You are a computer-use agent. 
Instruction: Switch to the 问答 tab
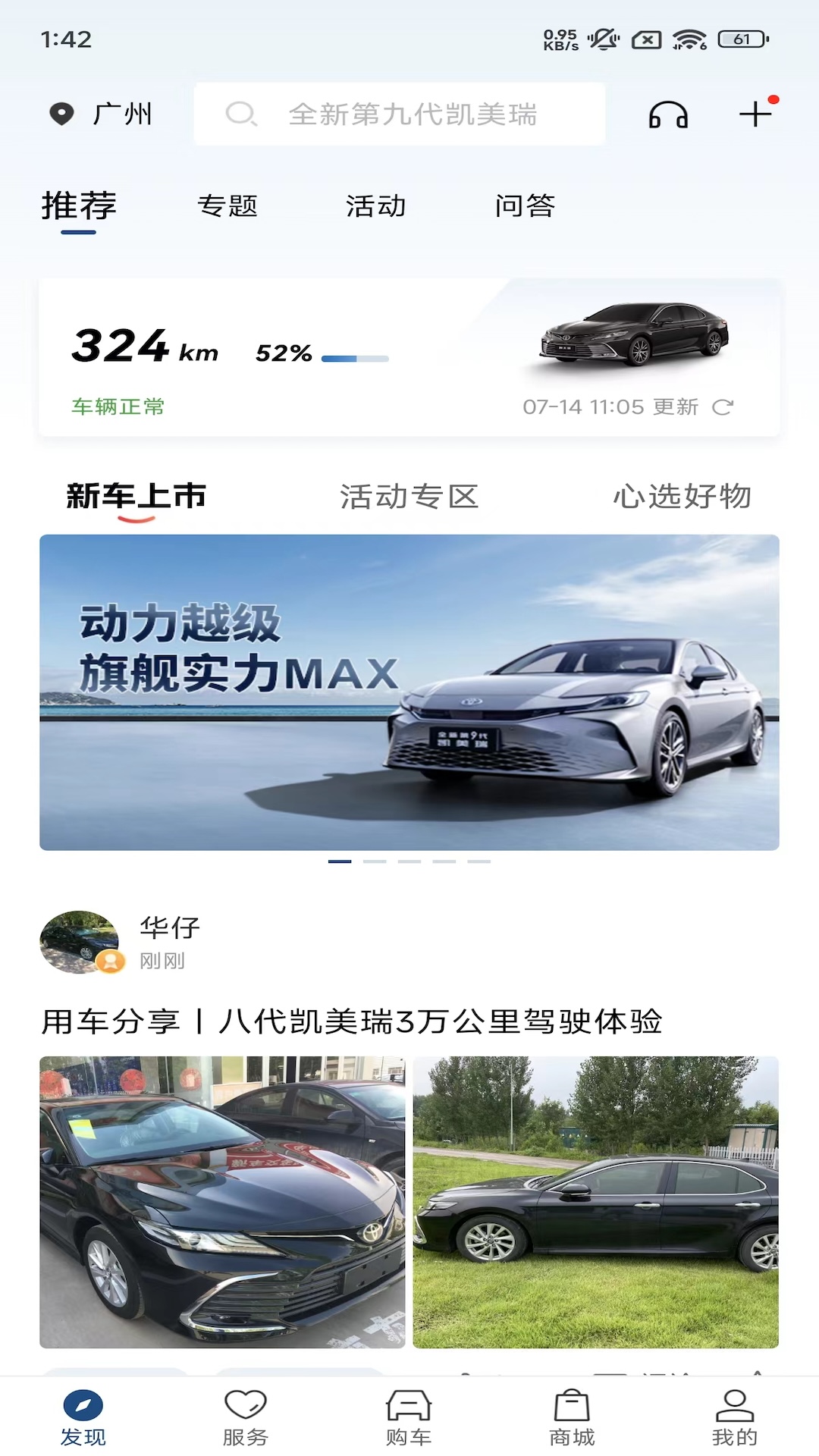click(525, 206)
